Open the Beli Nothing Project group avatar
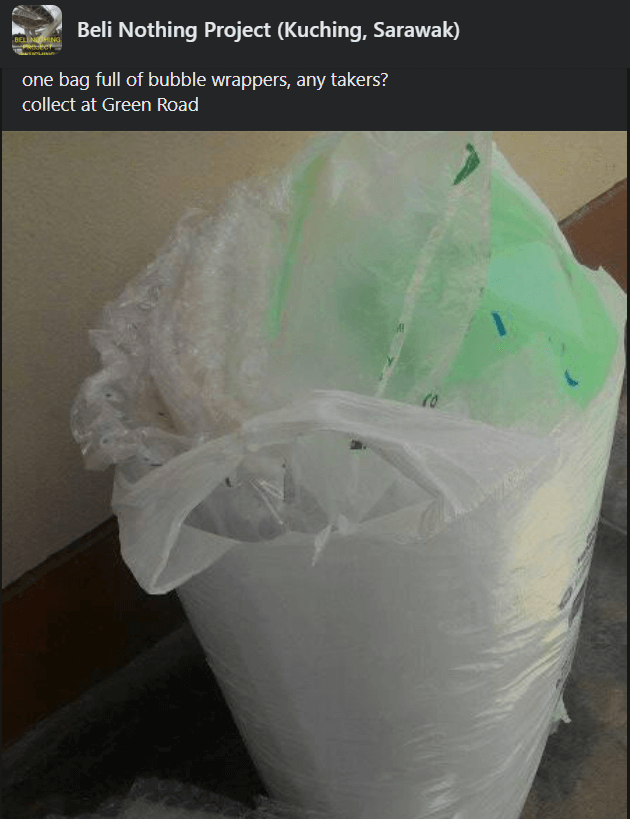 point(37,30)
